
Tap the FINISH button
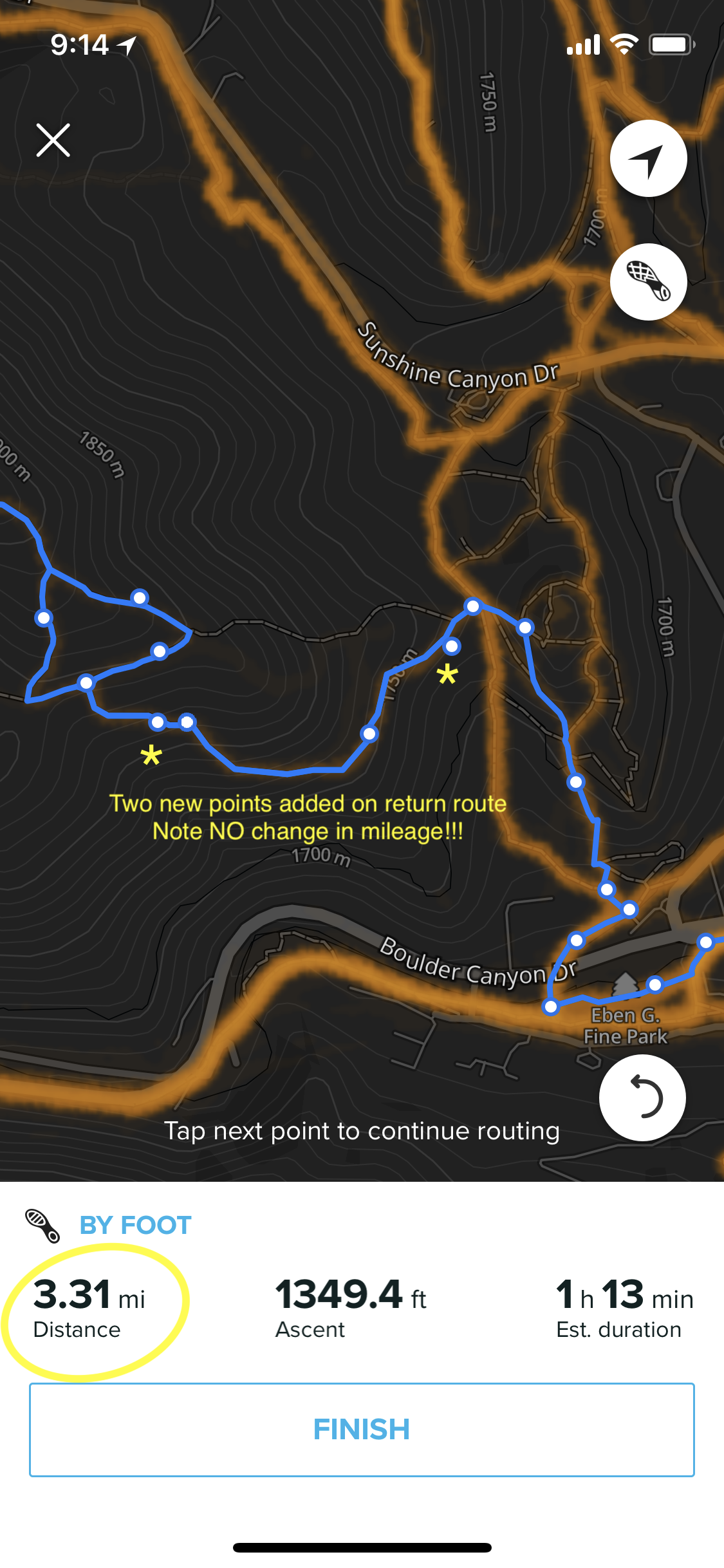pyautogui.click(x=362, y=1429)
